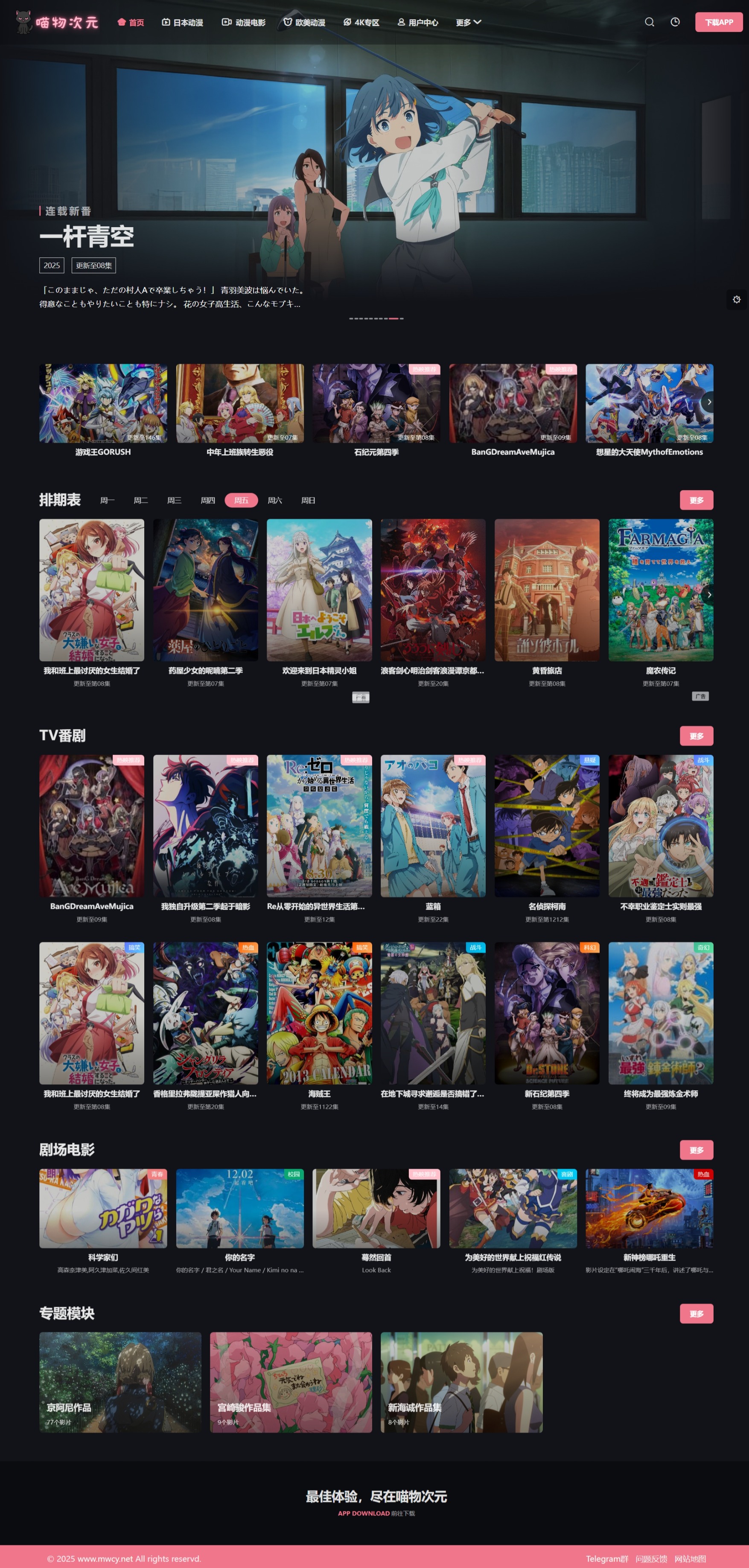Open 用户中心
This screenshot has width=749, height=1568.
pyautogui.click(x=417, y=23)
